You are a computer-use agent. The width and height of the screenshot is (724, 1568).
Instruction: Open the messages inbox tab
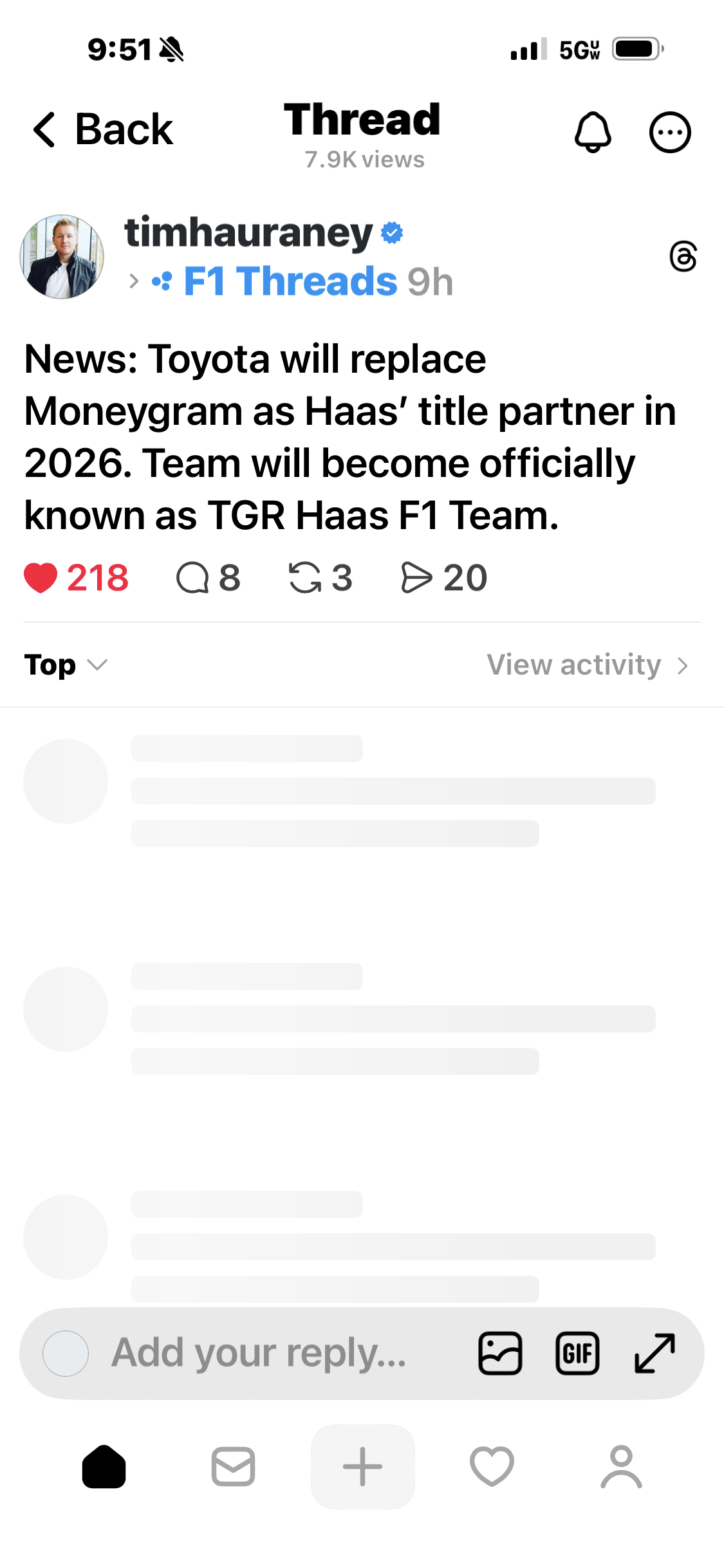point(233,1467)
